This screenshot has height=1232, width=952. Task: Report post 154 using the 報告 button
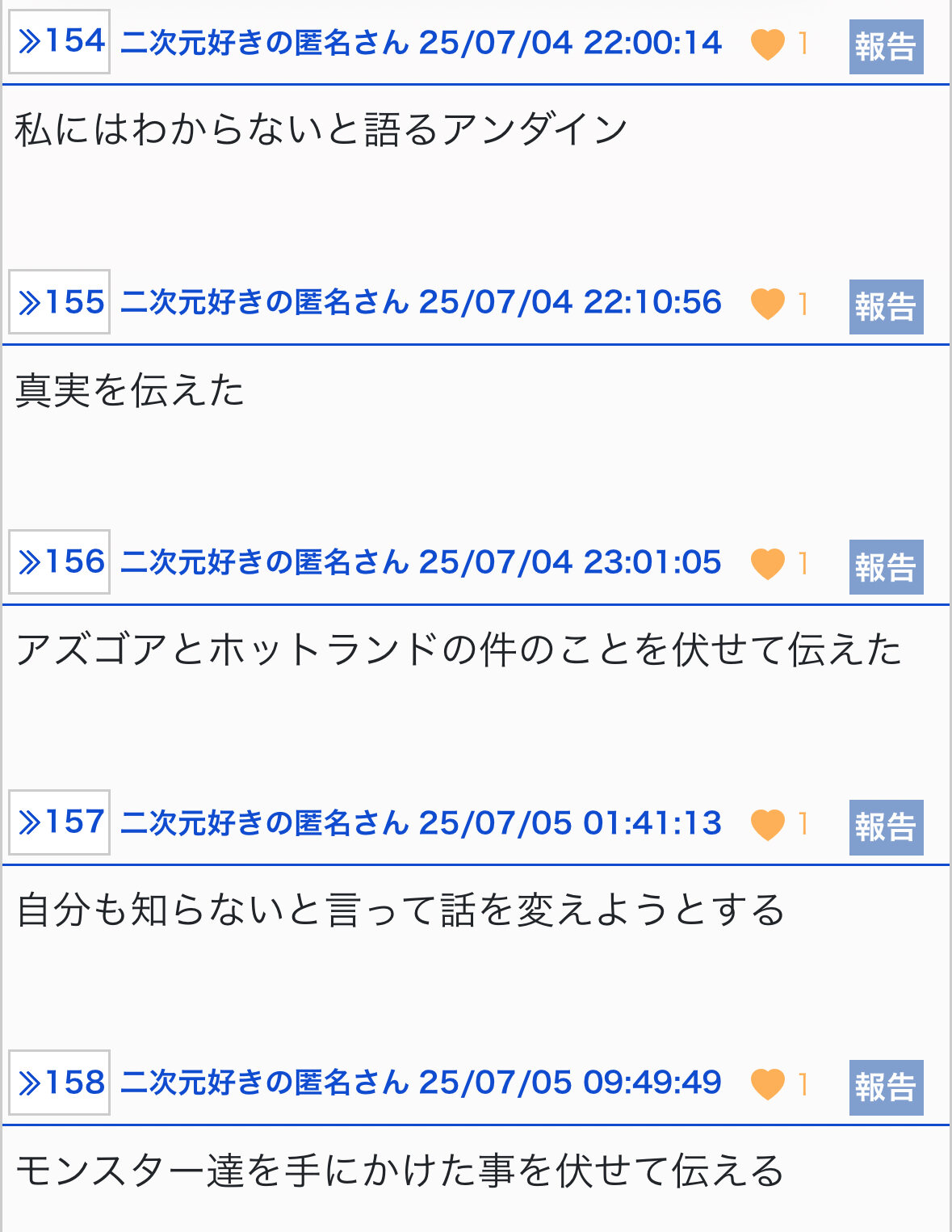886,47
